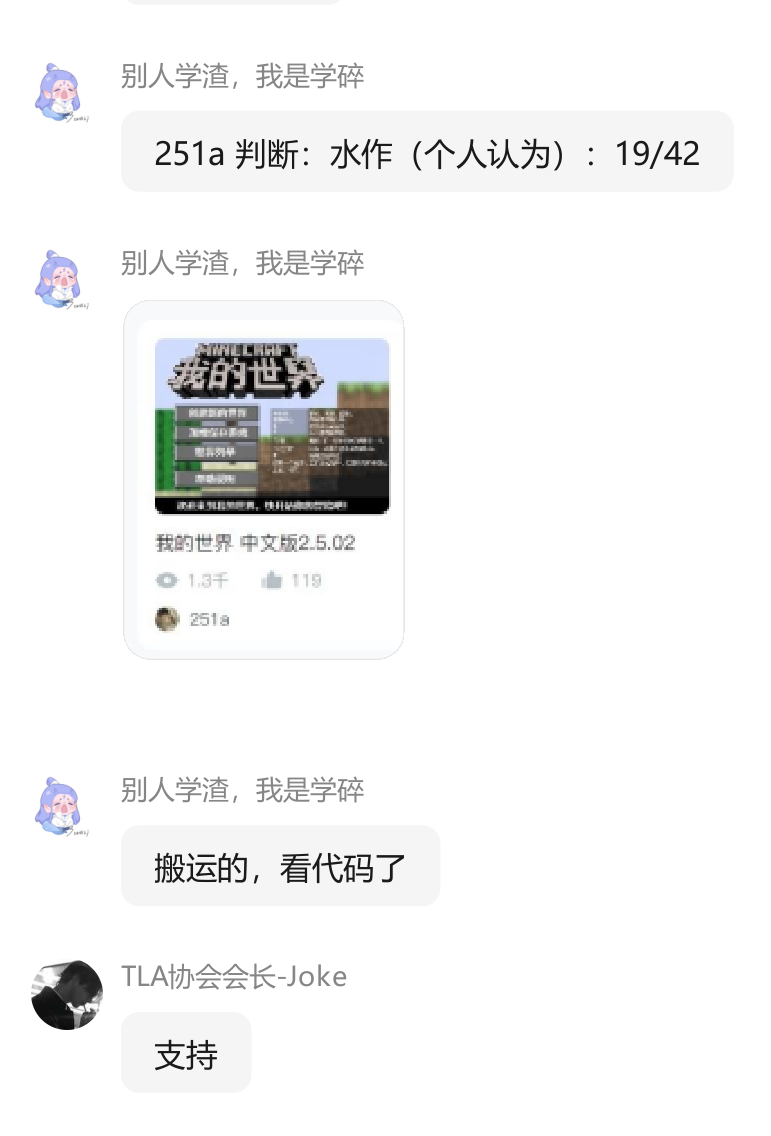
Task: Tap sender avatar beside the 251a 判断 message
Action: pyautogui.click(x=60, y=93)
